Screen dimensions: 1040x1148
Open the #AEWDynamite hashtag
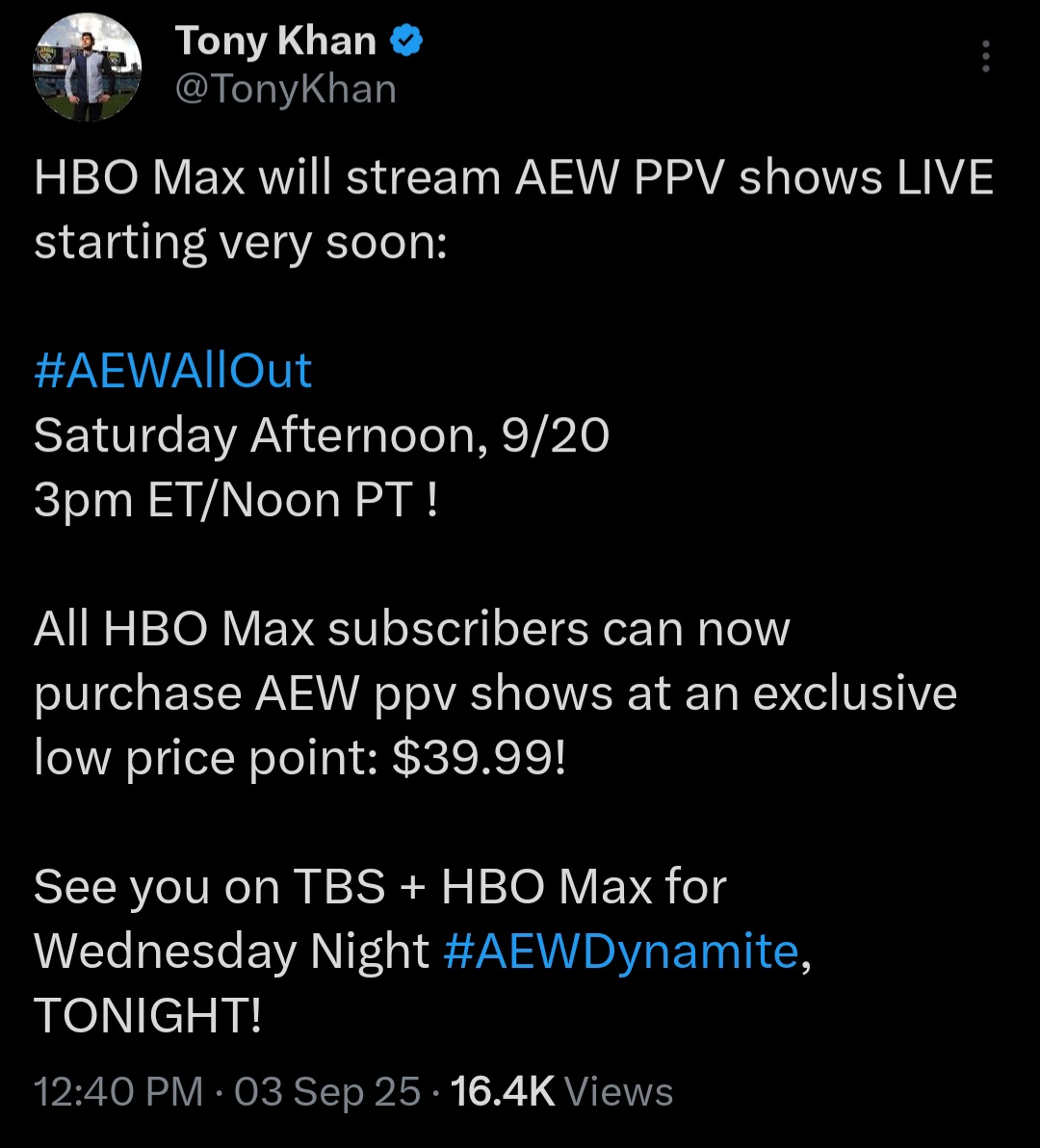click(621, 952)
